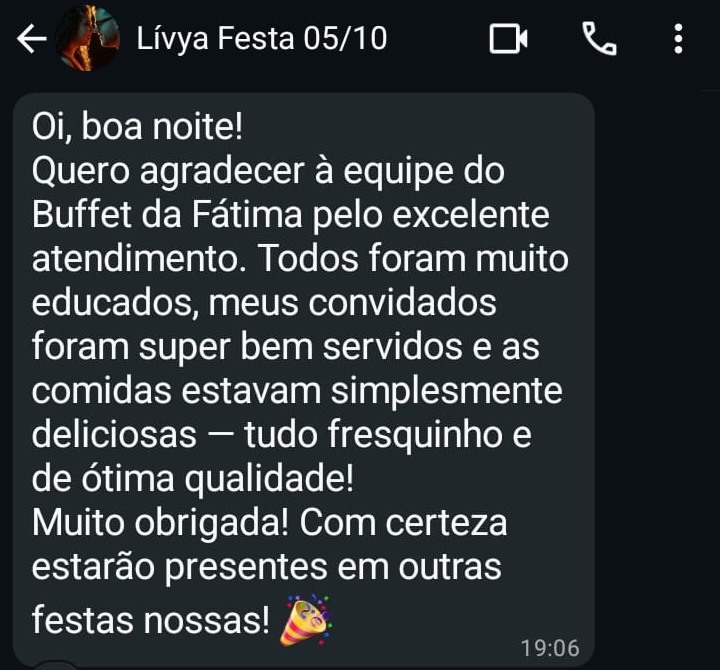Open Lívya Festa 05/10 profile picture
The image size is (720, 670).
click(88, 39)
